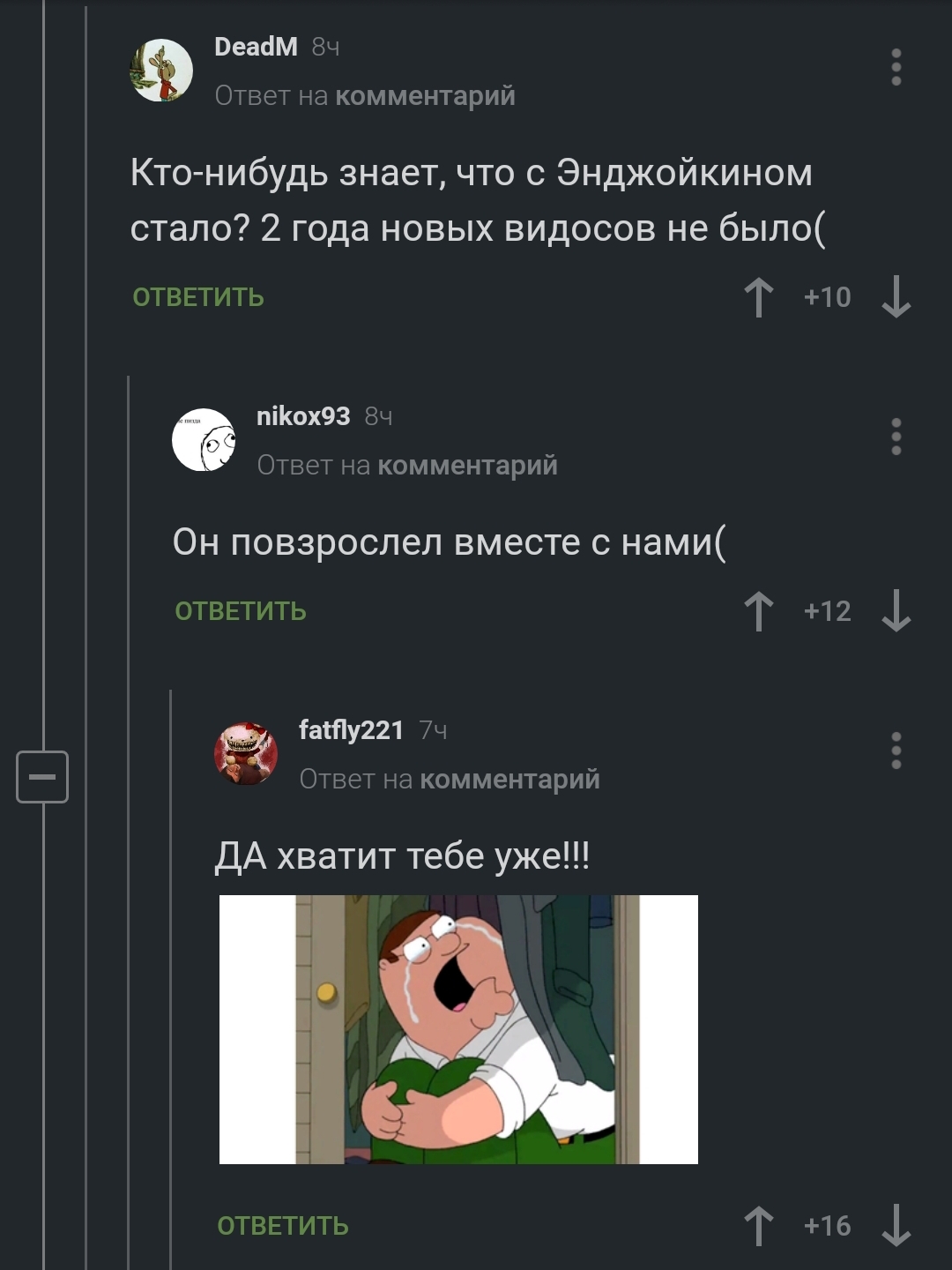This screenshot has width=952, height=1270.
Task: Open parent comment link in fatfly221's reply
Action: tap(509, 779)
